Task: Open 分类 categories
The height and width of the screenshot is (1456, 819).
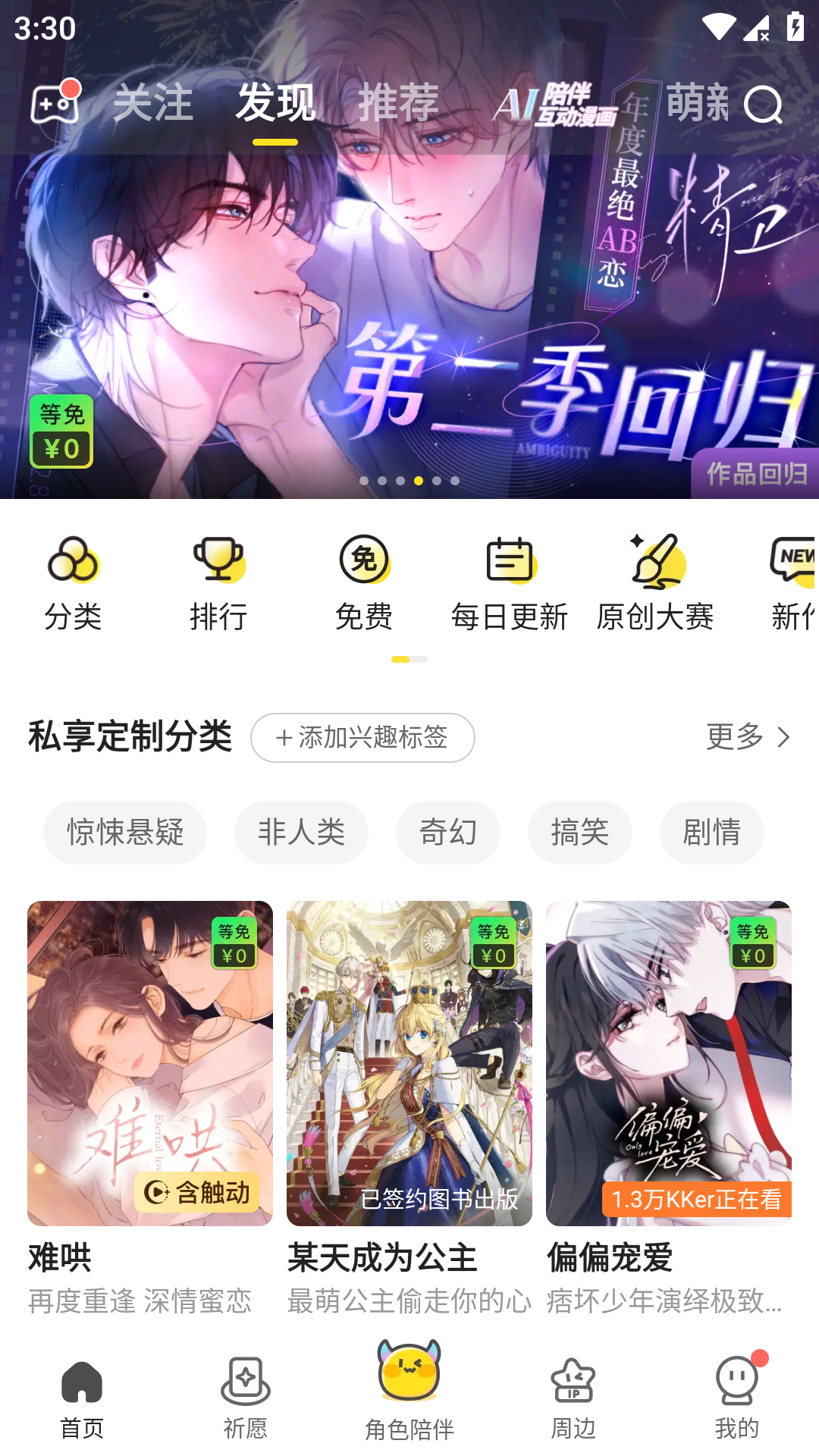Action: tap(73, 583)
